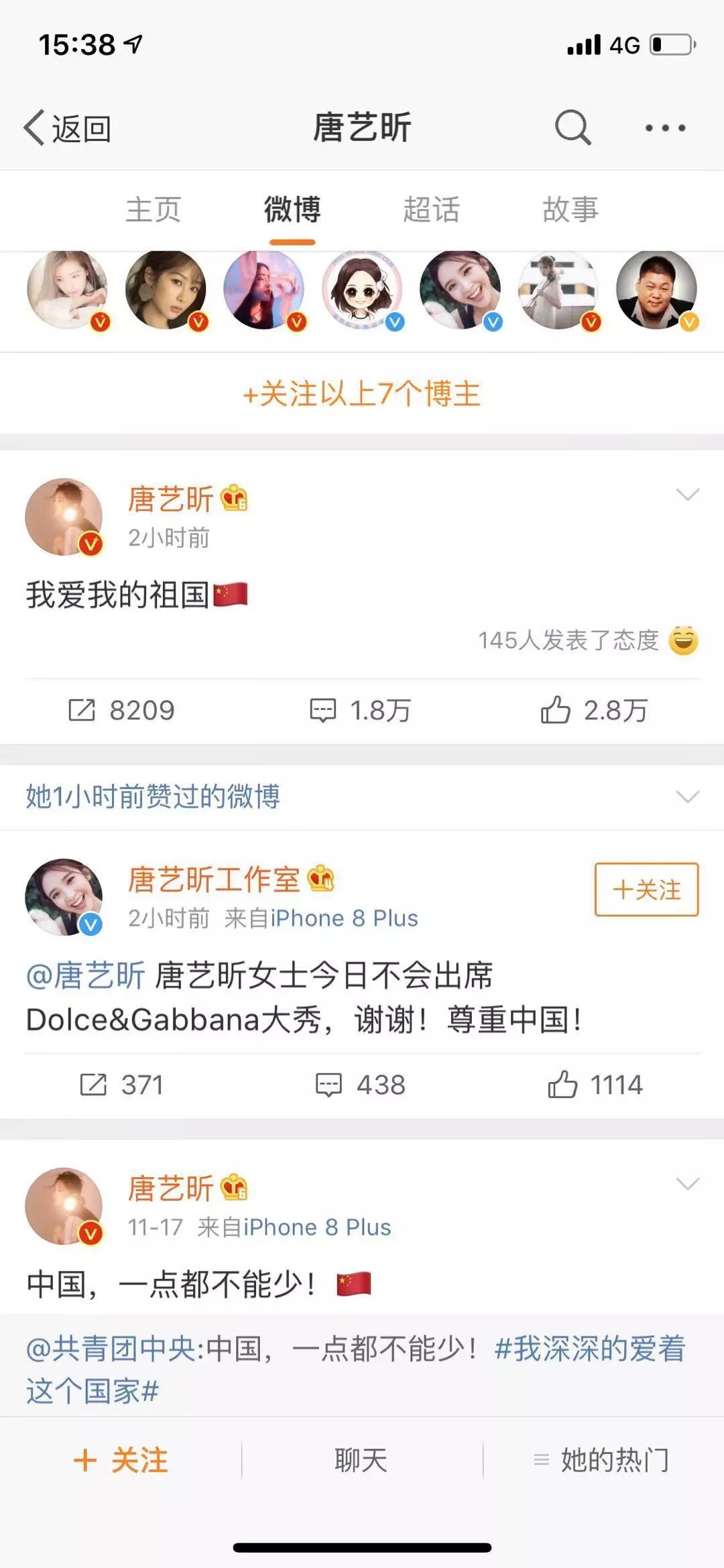This screenshot has width=724, height=1568.
Task: Like the 我爱我的祖国 post
Action: coord(594,710)
